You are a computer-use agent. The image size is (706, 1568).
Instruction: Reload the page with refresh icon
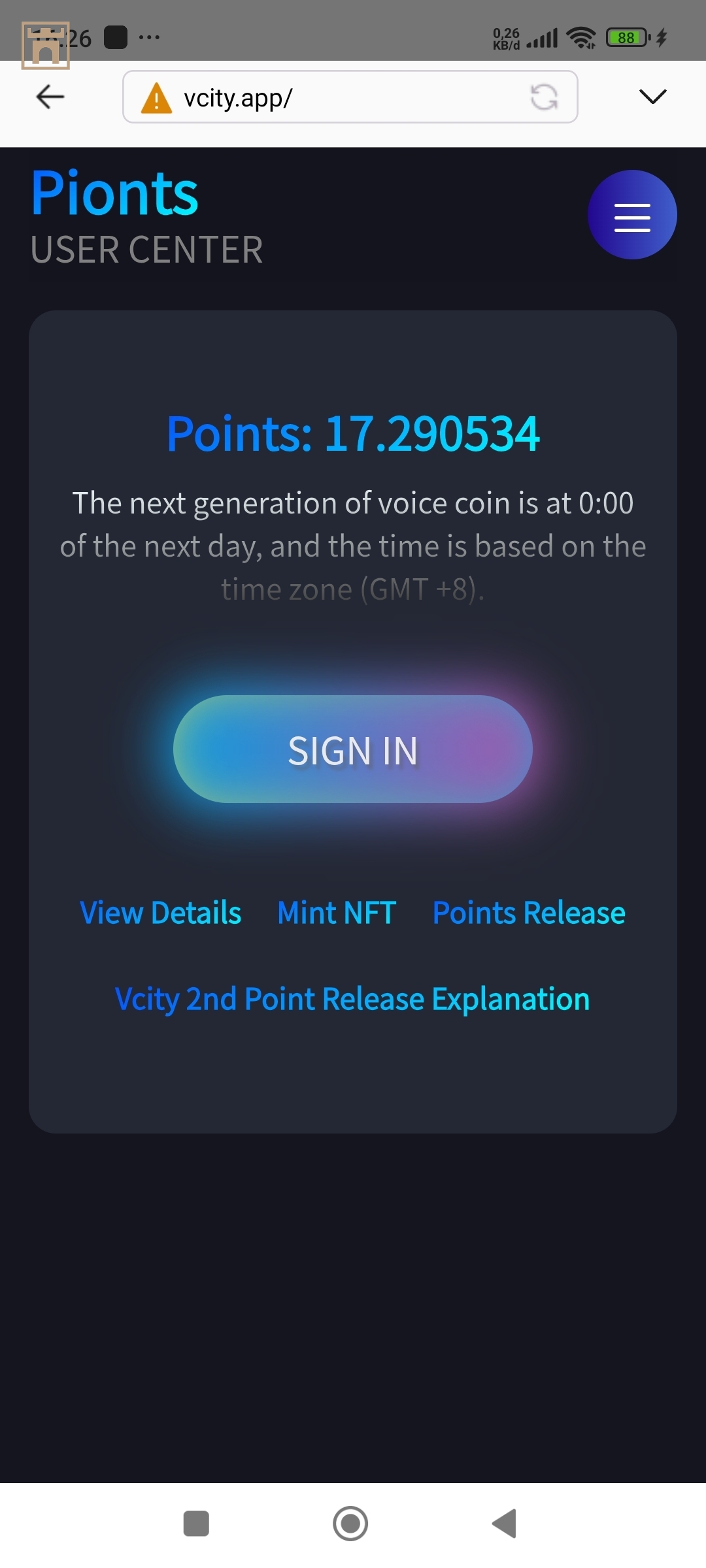(544, 98)
